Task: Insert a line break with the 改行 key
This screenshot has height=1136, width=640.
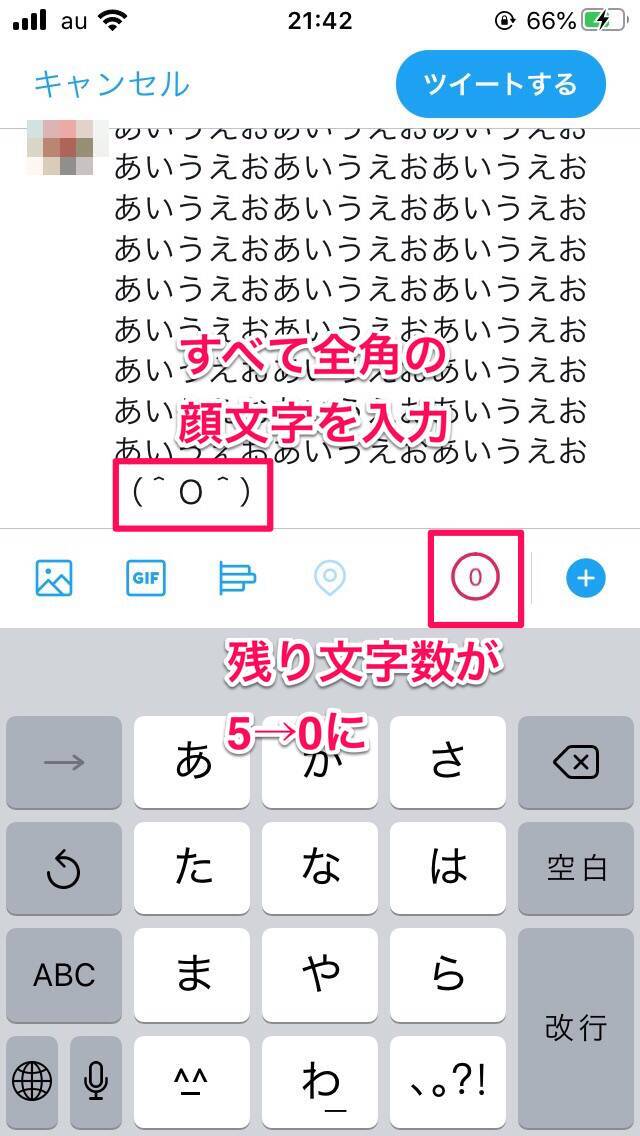Action: tap(576, 1027)
